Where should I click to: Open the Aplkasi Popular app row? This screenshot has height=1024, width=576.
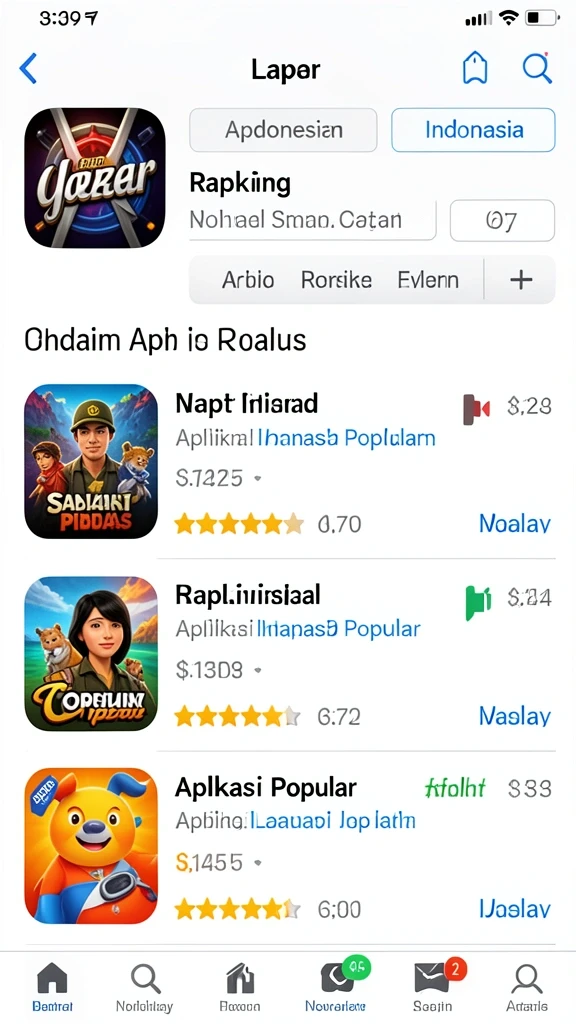click(x=288, y=846)
